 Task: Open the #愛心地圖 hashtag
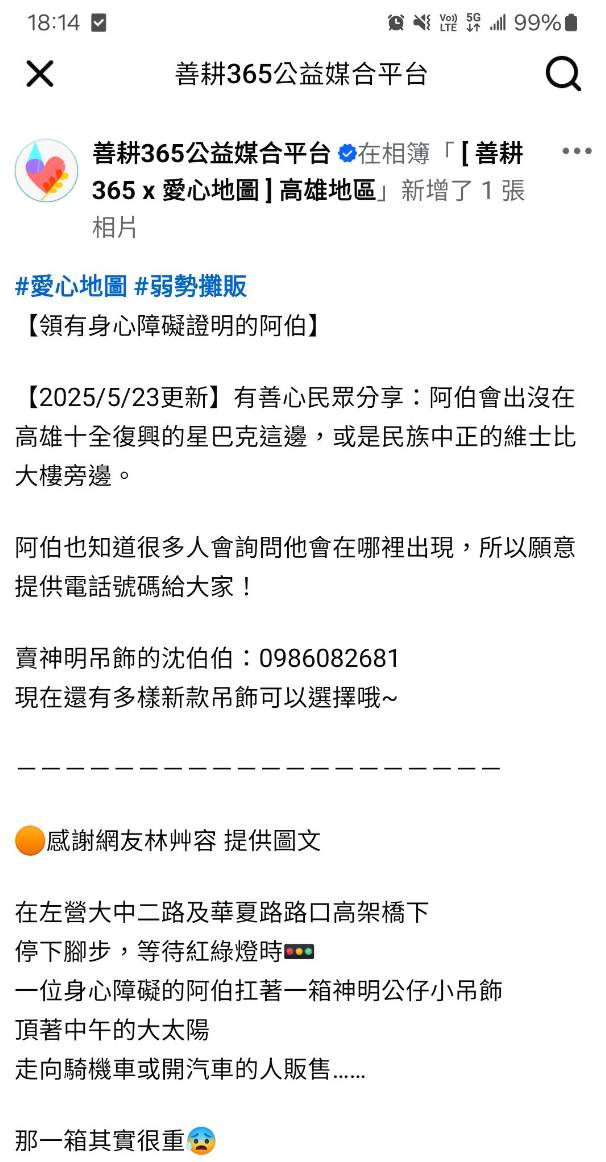[x=71, y=287]
